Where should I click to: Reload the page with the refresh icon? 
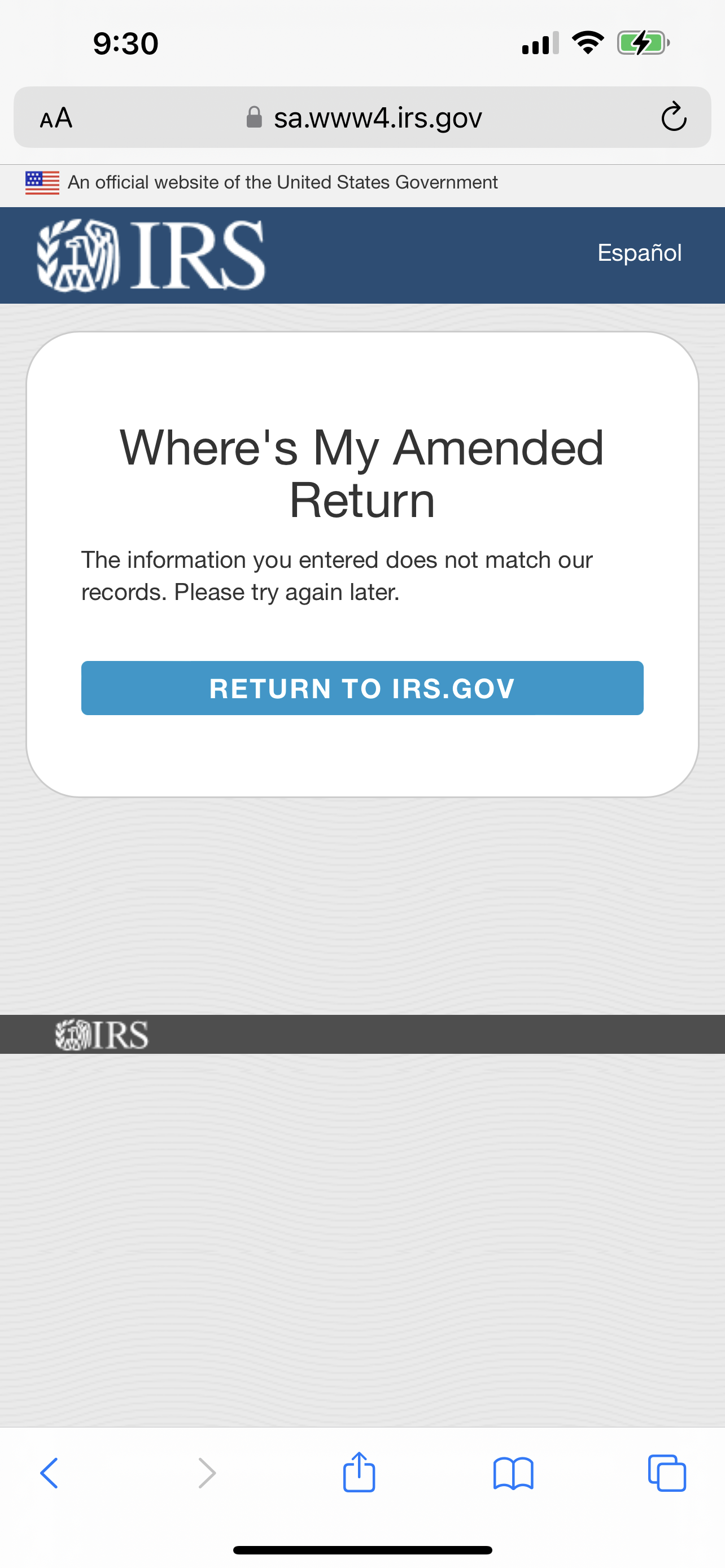(673, 117)
